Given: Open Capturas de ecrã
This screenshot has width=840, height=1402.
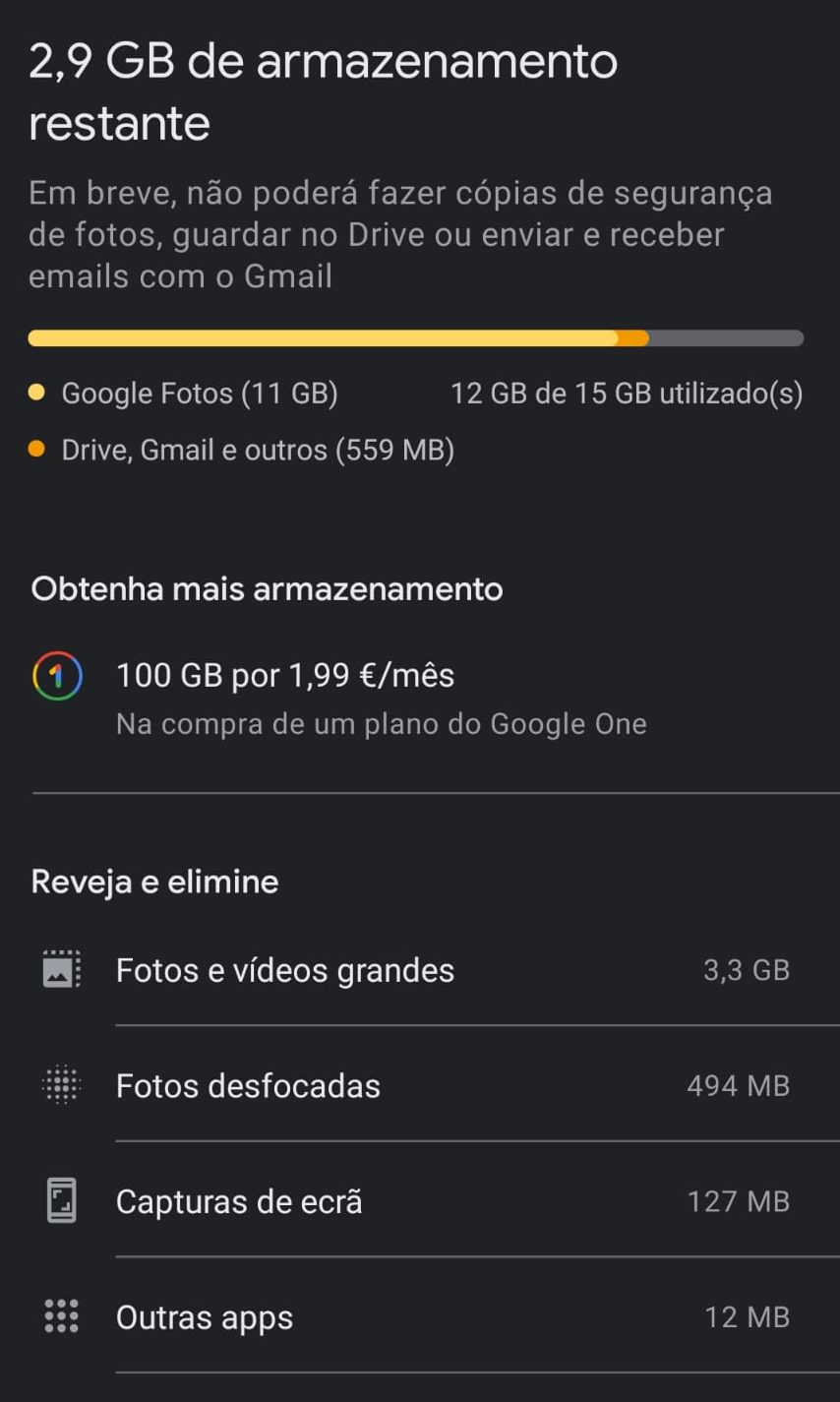Looking at the screenshot, I should [420, 1201].
